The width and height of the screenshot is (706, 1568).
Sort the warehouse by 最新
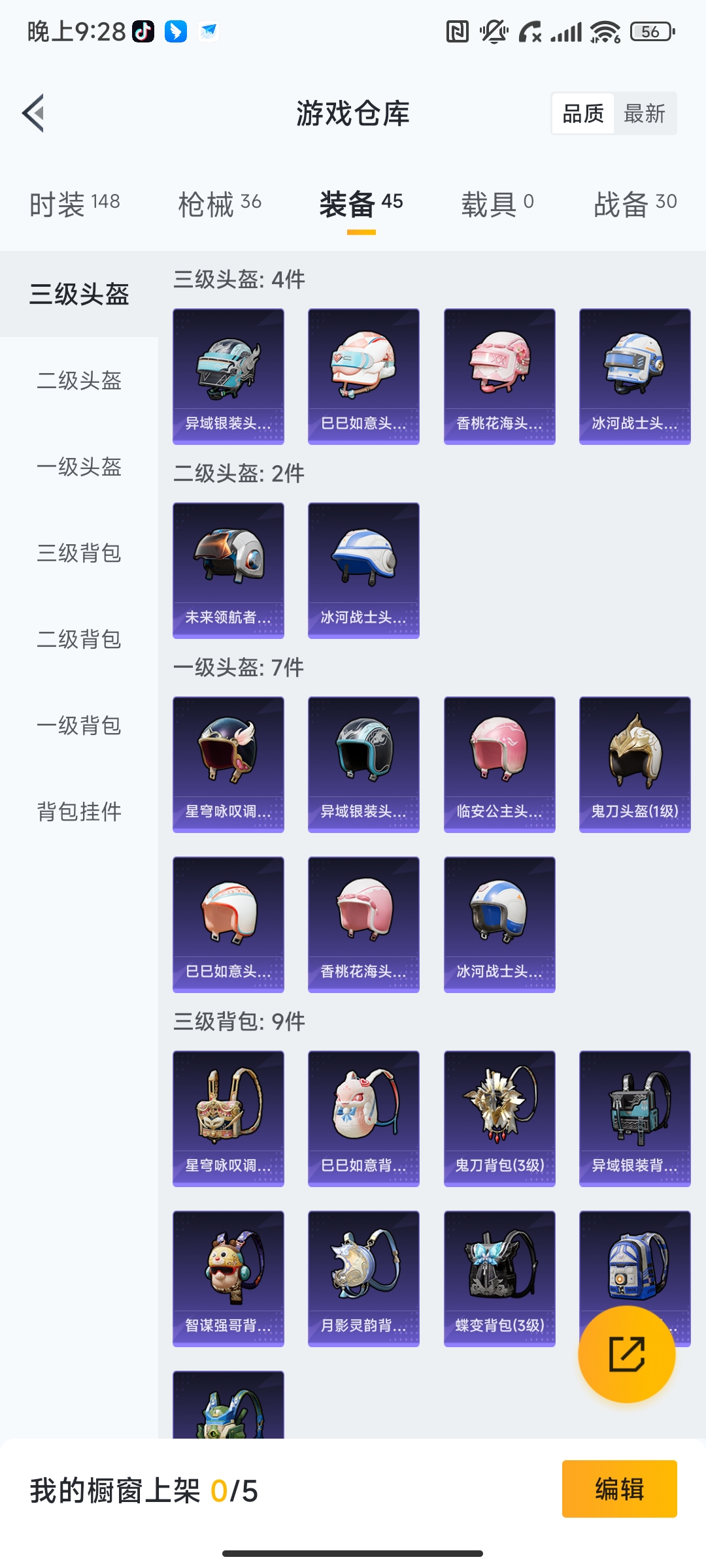click(644, 114)
